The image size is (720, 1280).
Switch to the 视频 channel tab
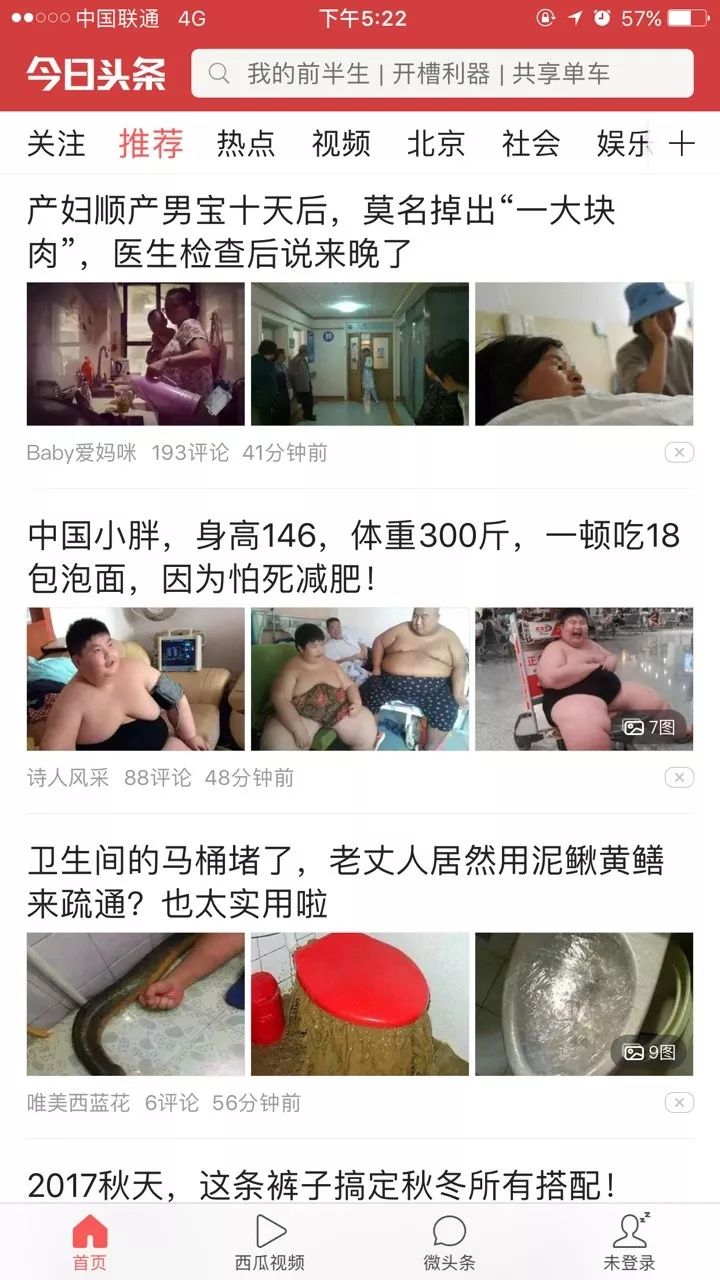[x=341, y=143]
